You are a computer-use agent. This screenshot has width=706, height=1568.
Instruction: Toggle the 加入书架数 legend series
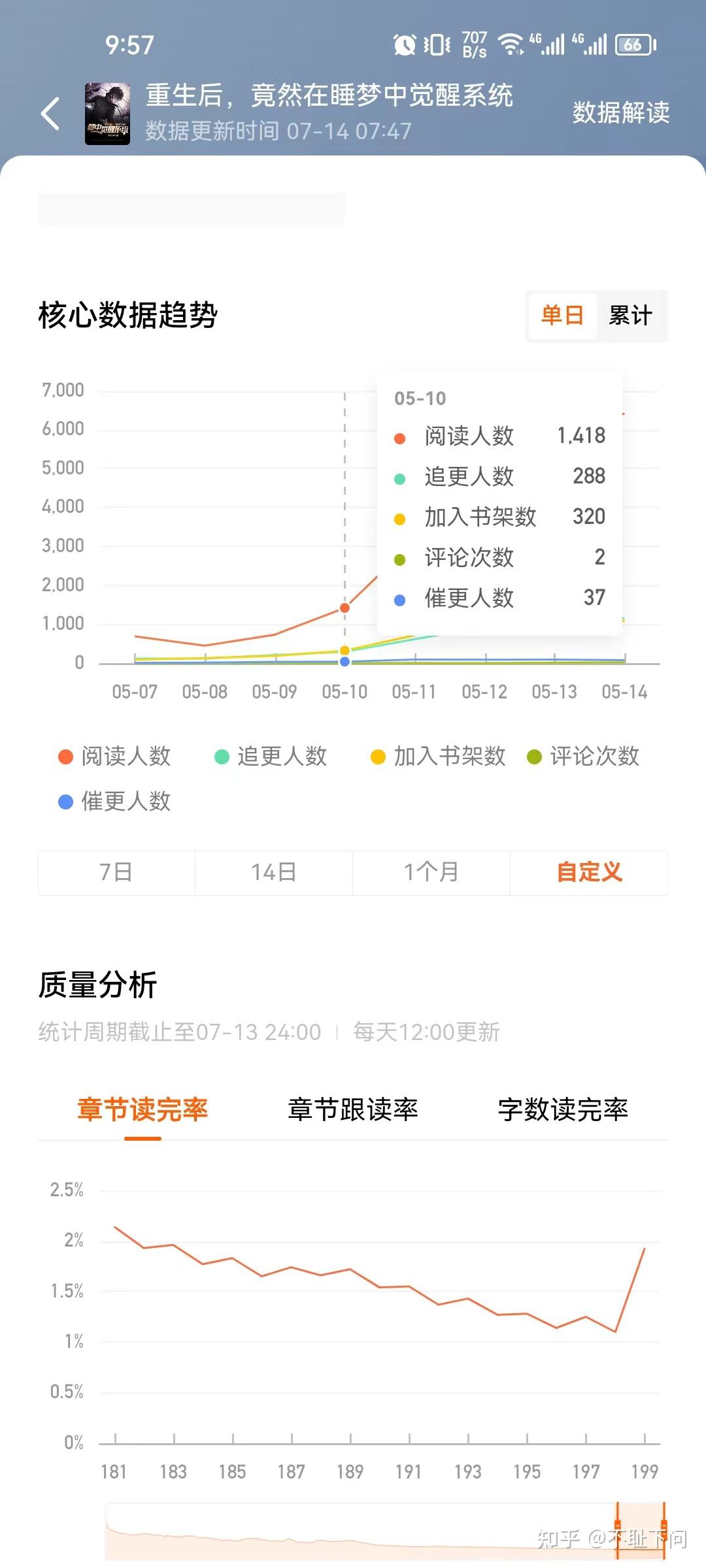coord(438,757)
